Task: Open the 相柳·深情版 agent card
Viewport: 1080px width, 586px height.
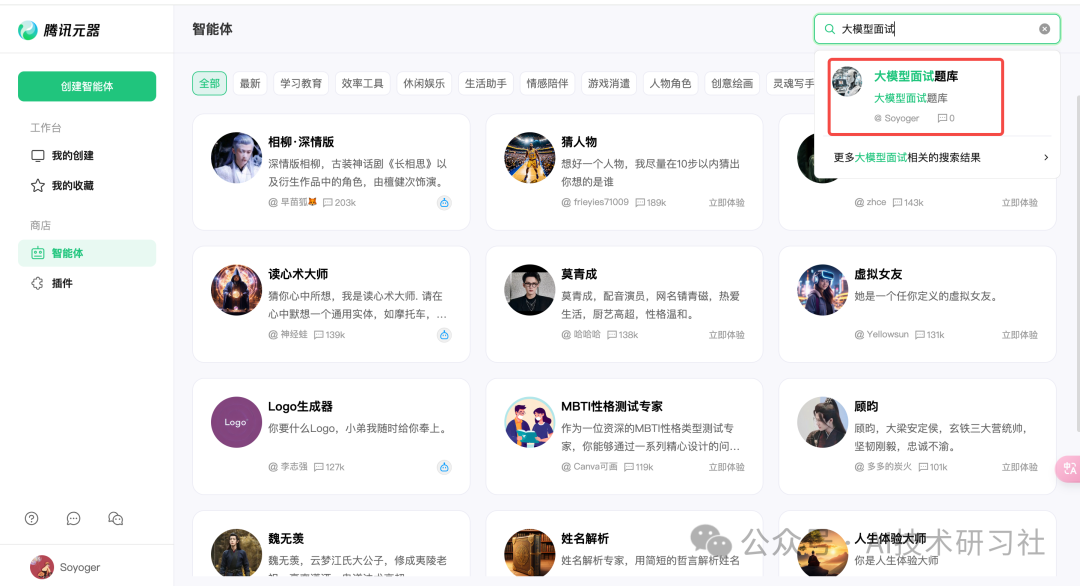Action: (331, 172)
